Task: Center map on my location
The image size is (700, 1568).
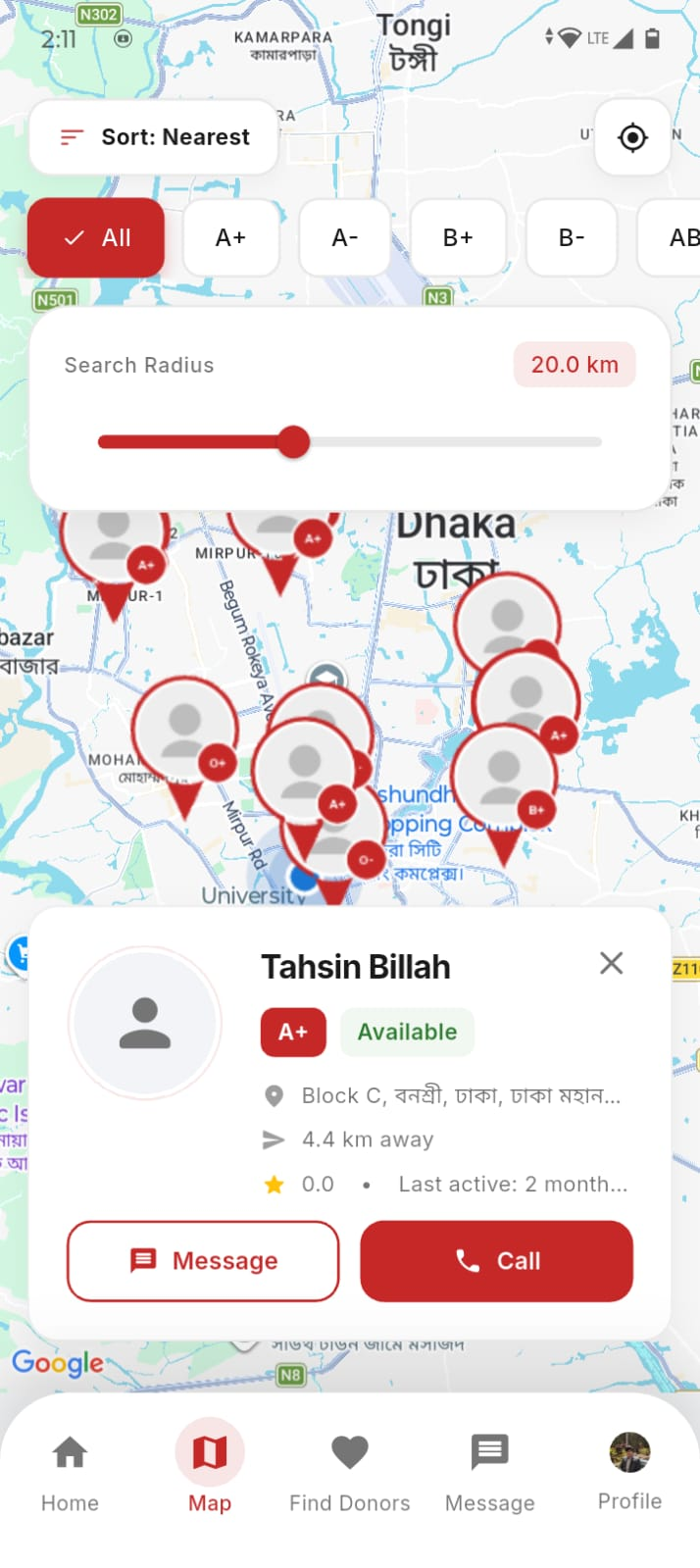Action: click(x=632, y=137)
